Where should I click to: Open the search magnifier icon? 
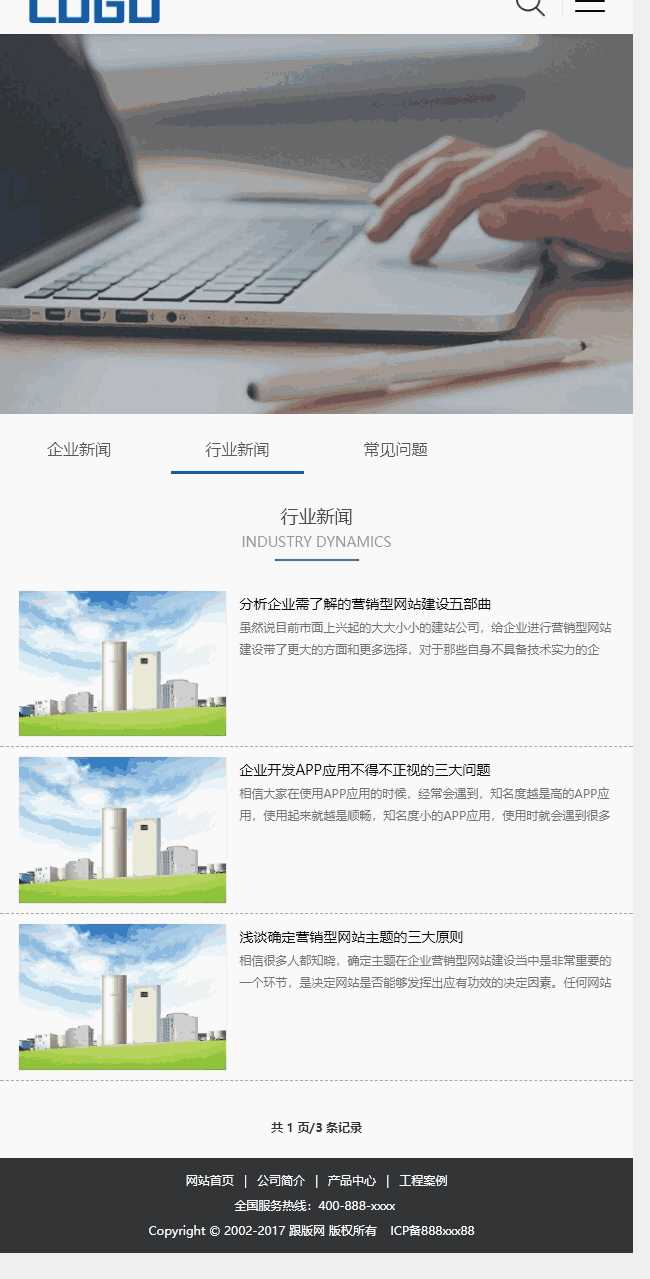click(x=530, y=6)
